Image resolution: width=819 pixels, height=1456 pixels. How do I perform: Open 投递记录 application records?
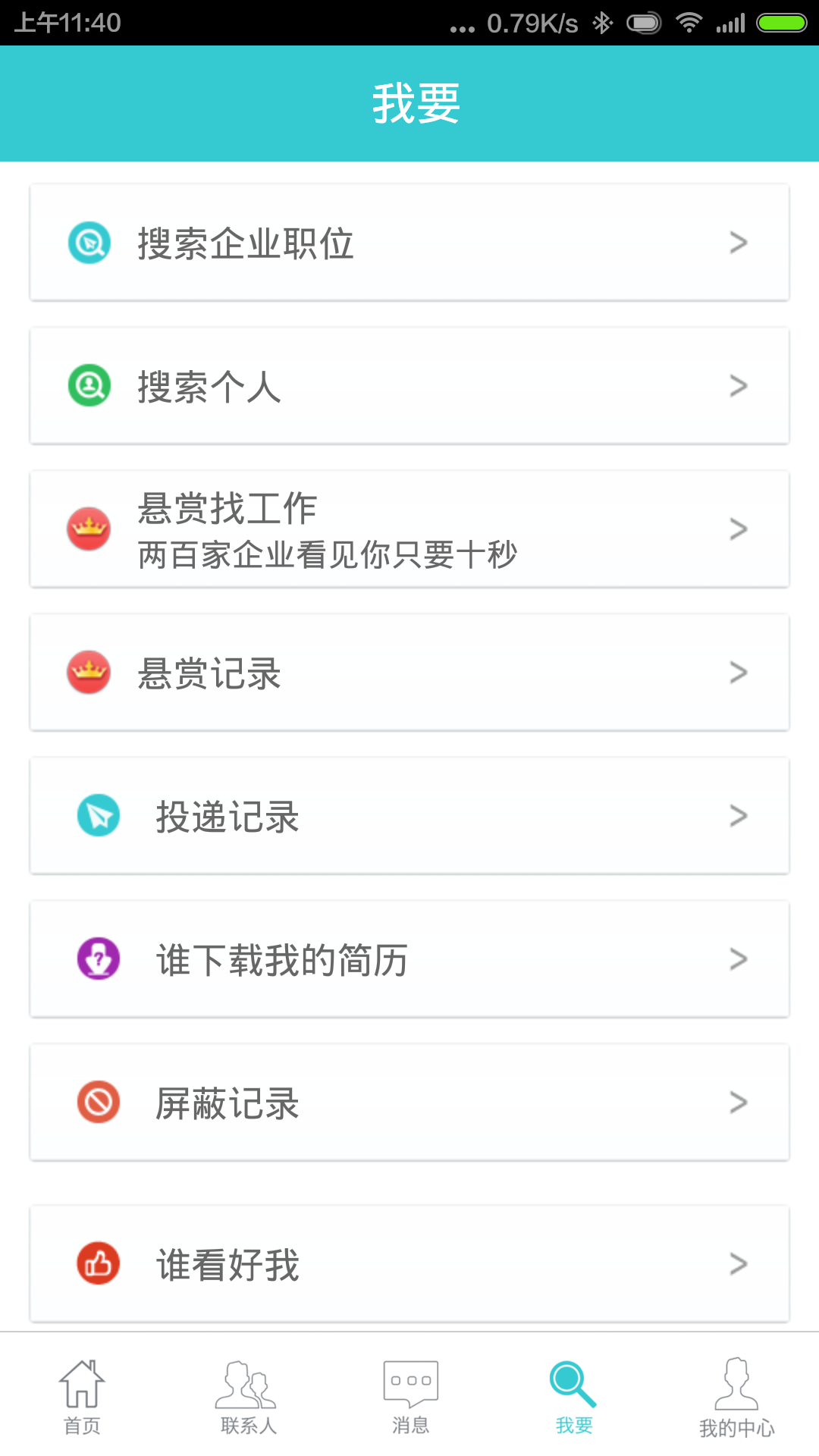[x=409, y=816]
